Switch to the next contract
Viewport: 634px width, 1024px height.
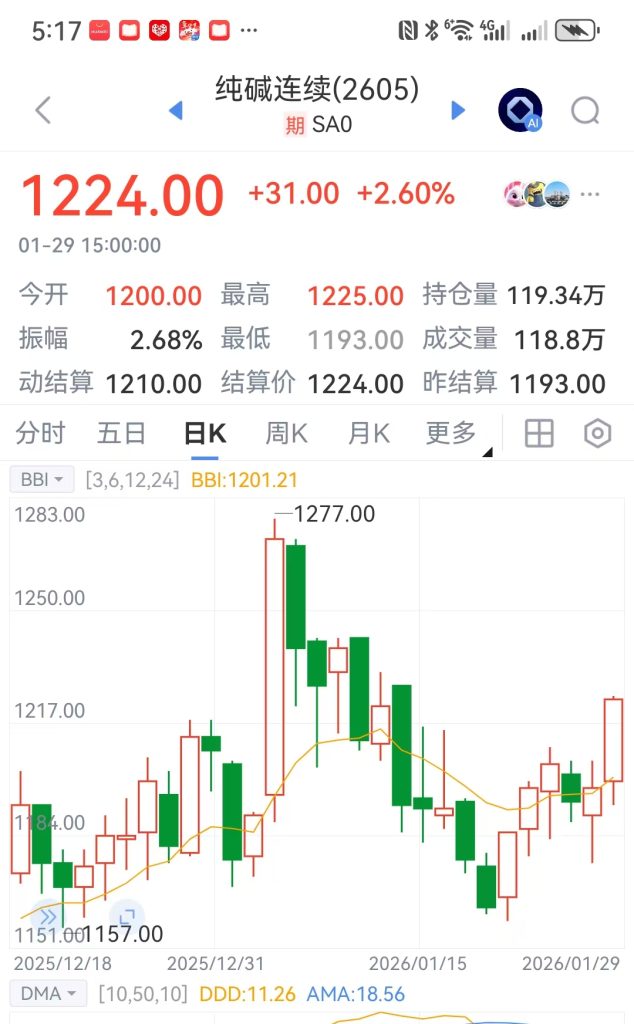tap(459, 110)
